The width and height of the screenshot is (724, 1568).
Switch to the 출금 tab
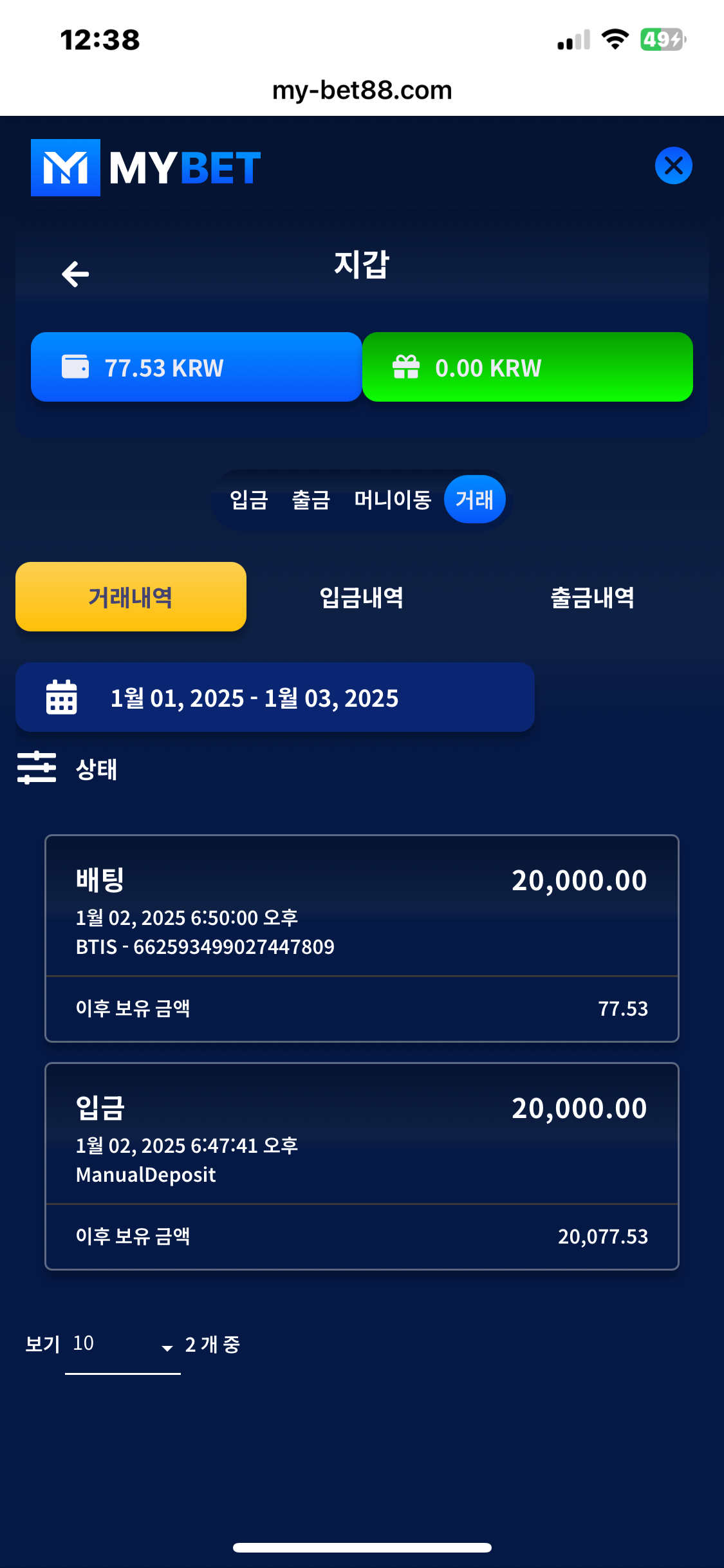pos(311,499)
